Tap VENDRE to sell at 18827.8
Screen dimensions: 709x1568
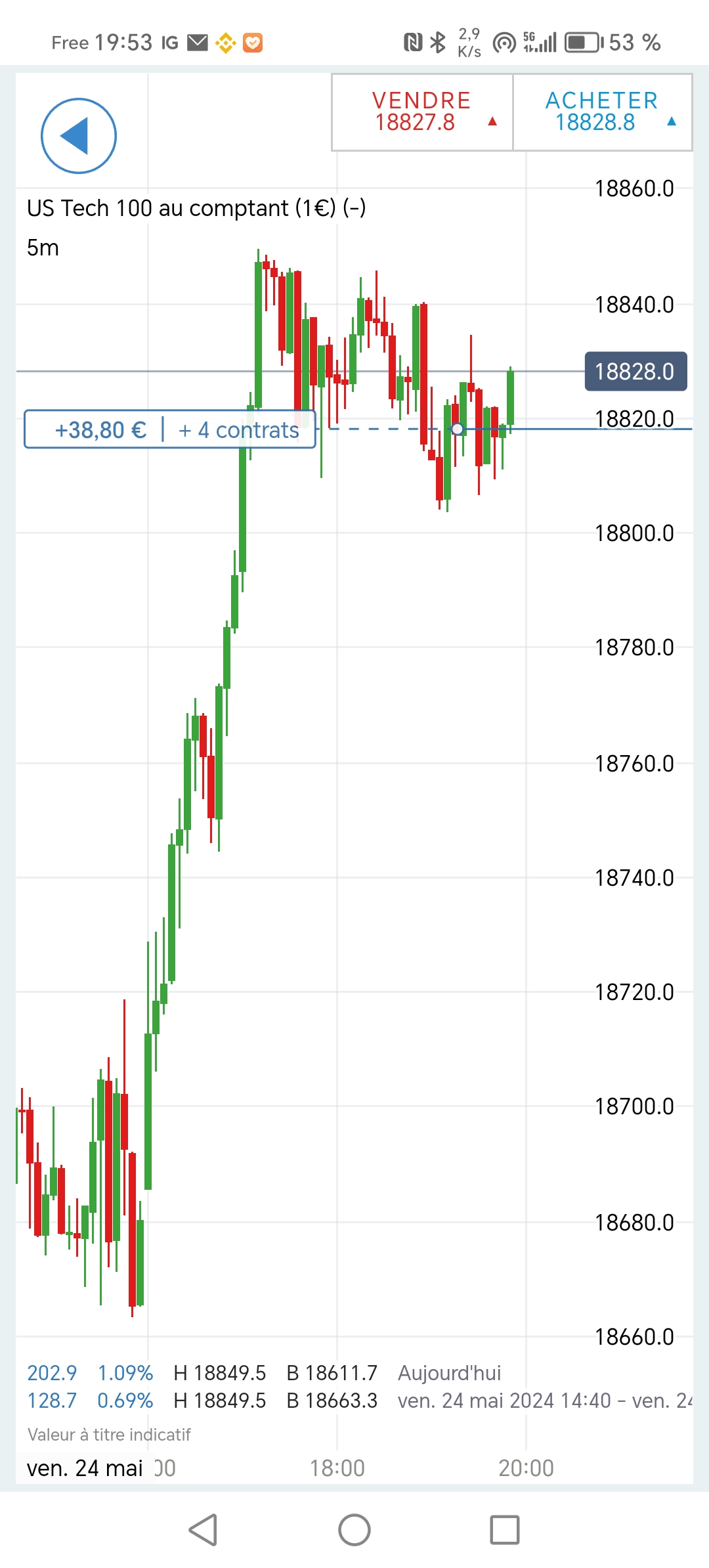click(422, 112)
